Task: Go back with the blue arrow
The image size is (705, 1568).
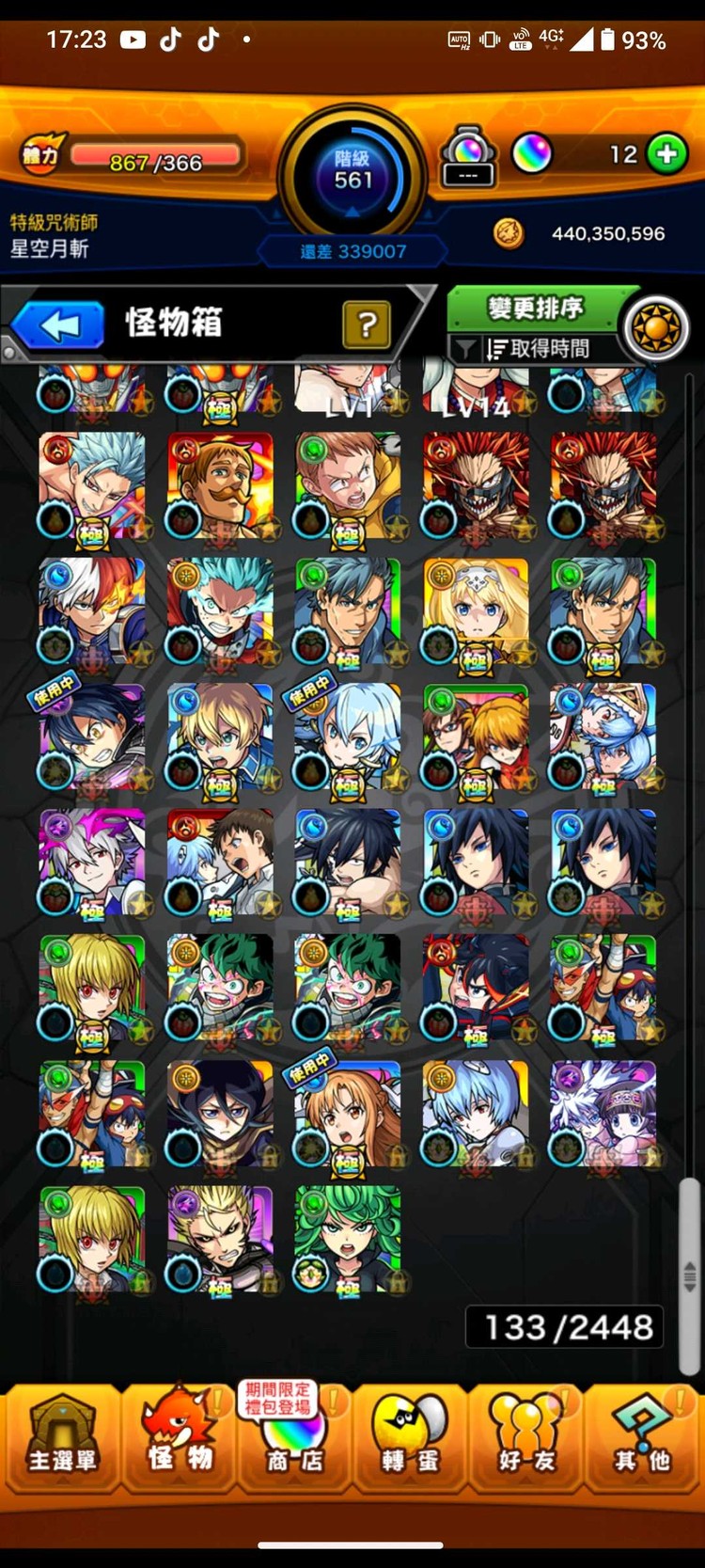Action: tap(58, 326)
